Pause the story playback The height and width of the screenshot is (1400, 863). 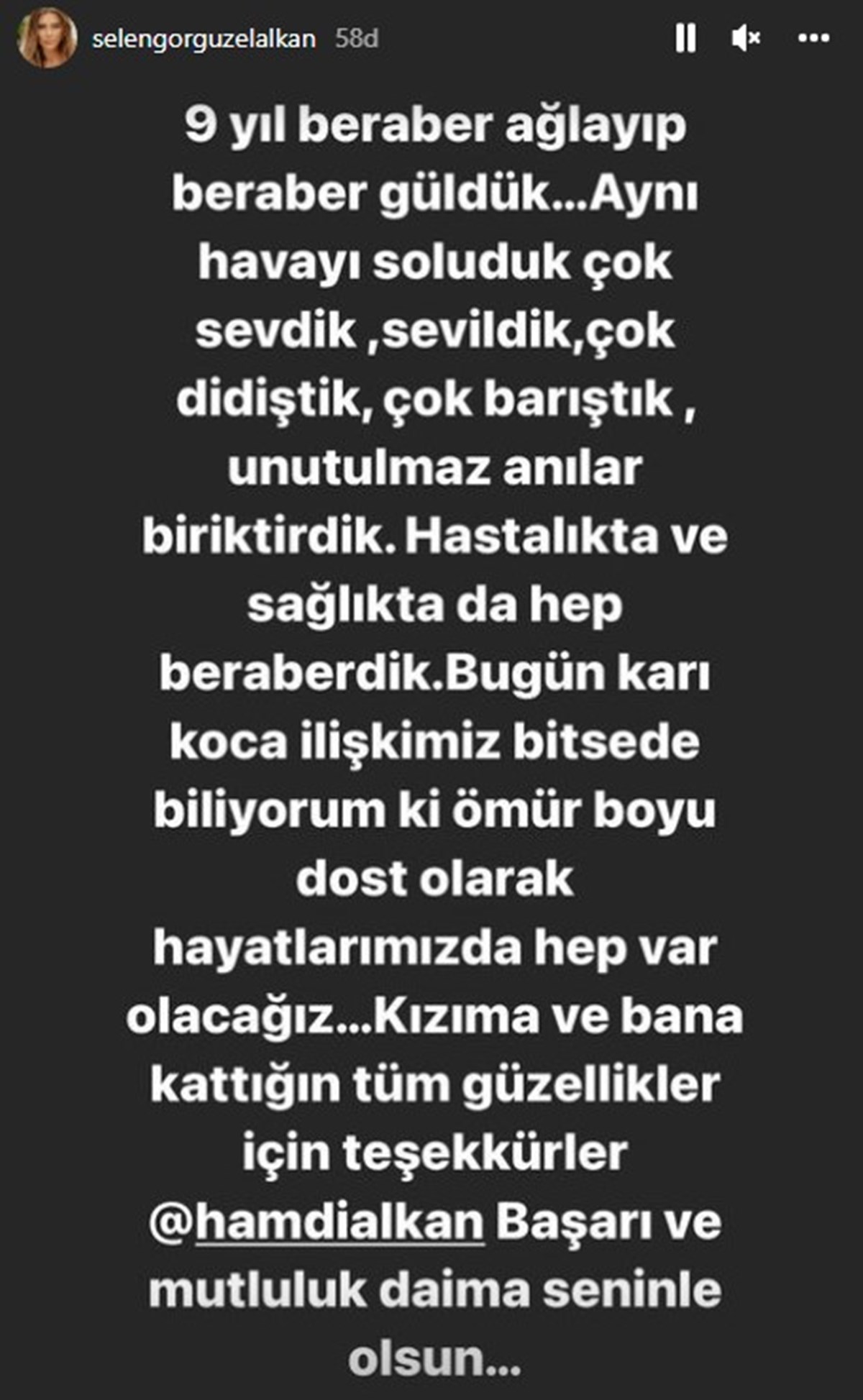pos(685,37)
